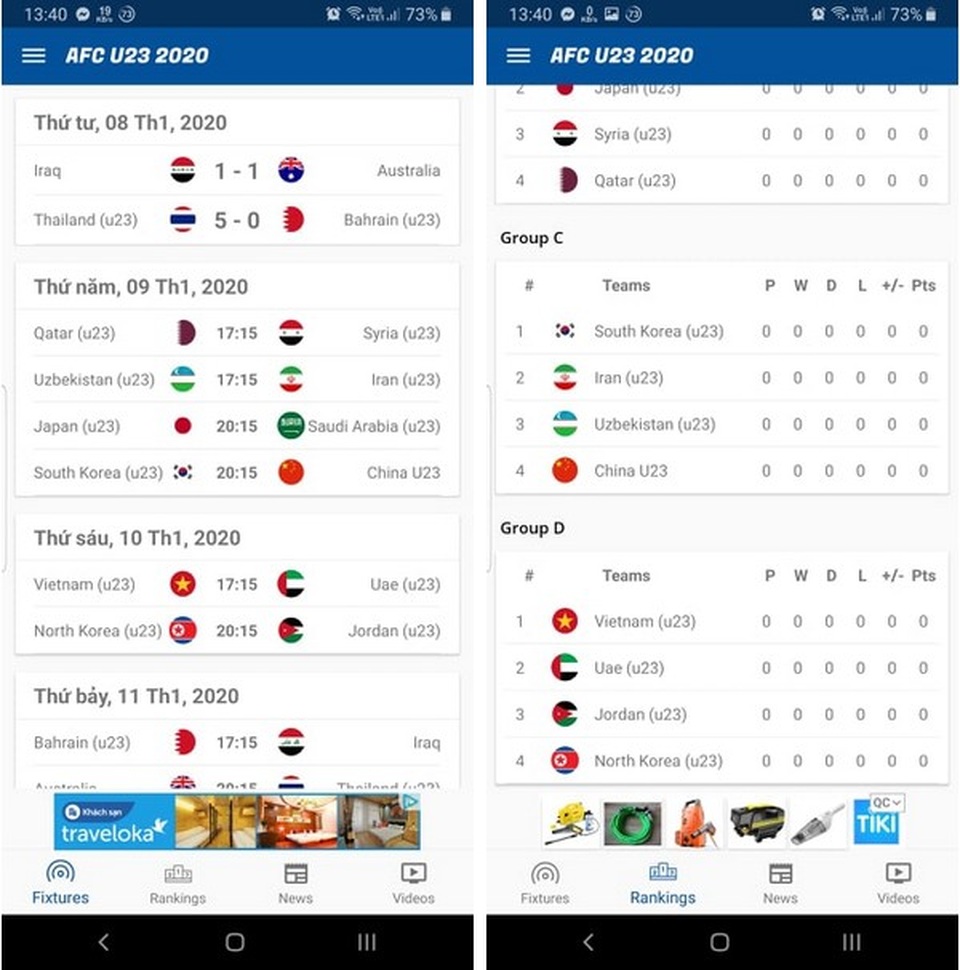Open the Japan vs Saudi Arabia fixture
This screenshot has width=960, height=970.
coord(237,426)
